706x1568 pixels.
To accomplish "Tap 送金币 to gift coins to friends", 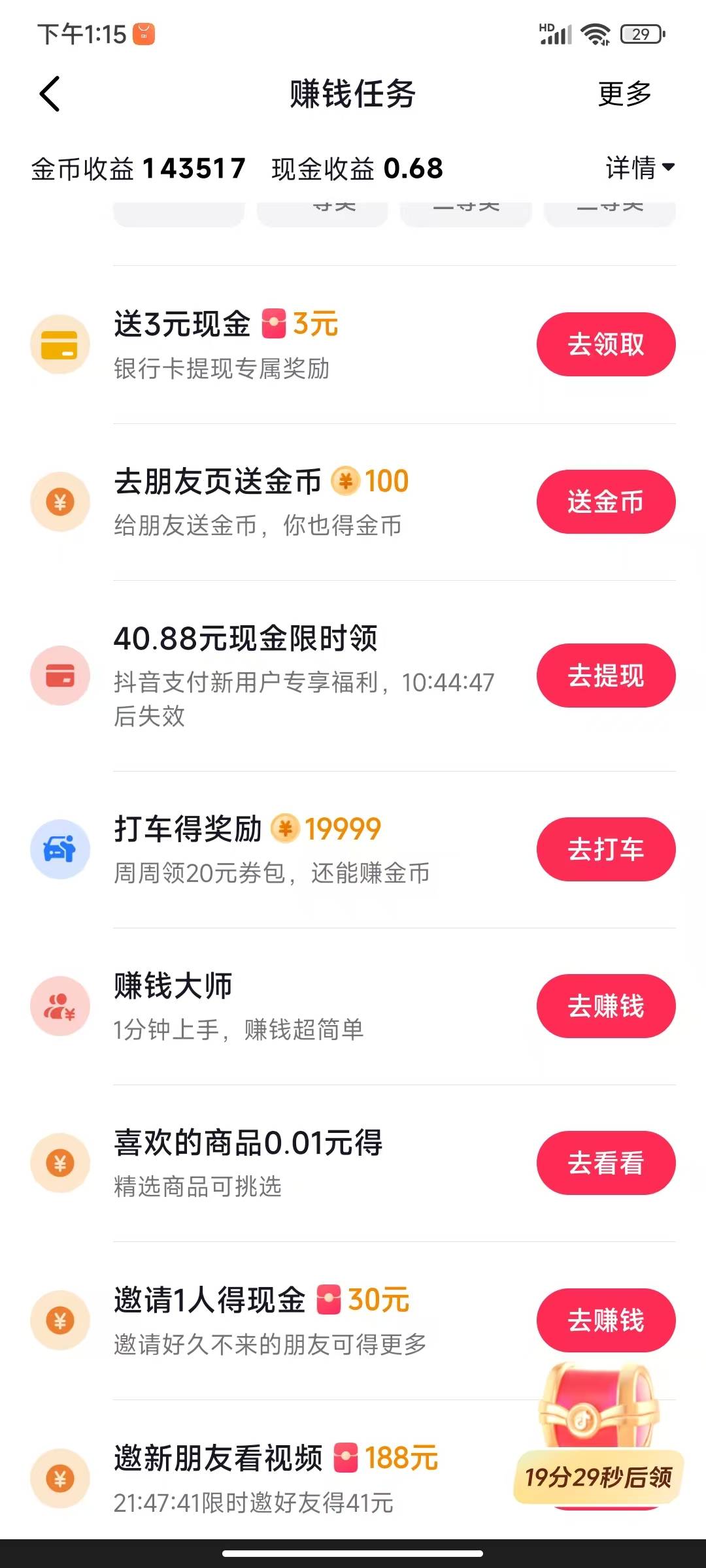I will (605, 502).
